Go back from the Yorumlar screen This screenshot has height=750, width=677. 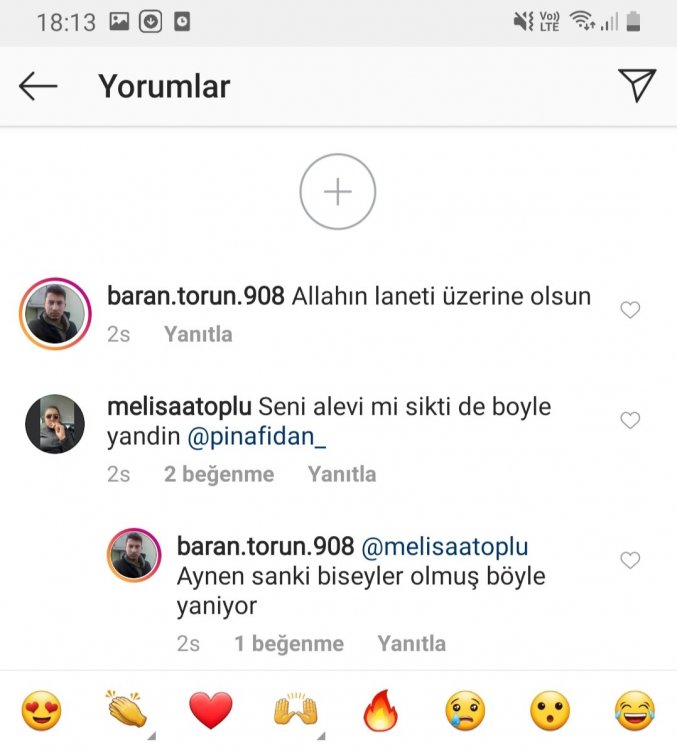coord(38,87)
